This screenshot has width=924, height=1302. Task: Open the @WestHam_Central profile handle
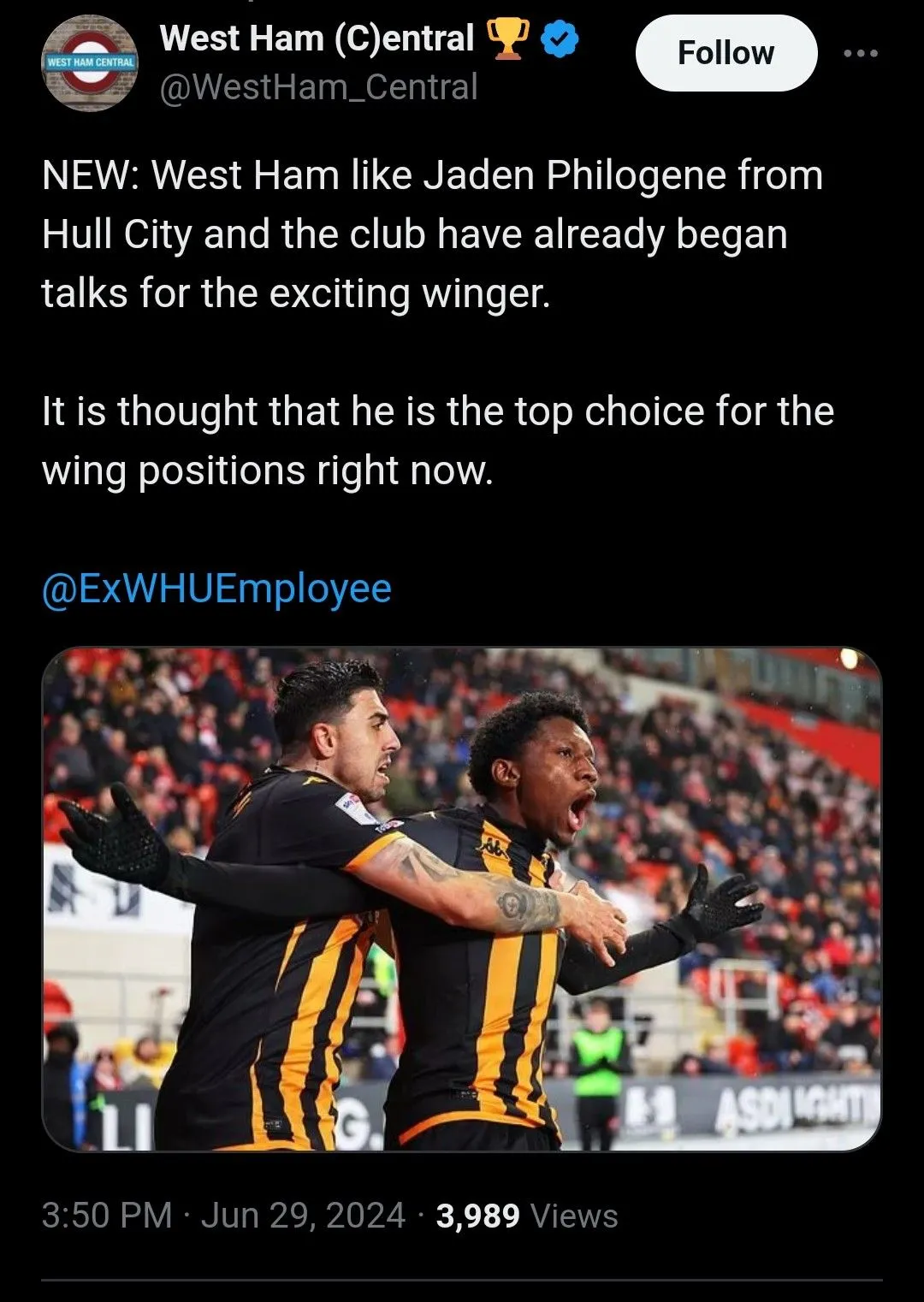click(318, 87)
